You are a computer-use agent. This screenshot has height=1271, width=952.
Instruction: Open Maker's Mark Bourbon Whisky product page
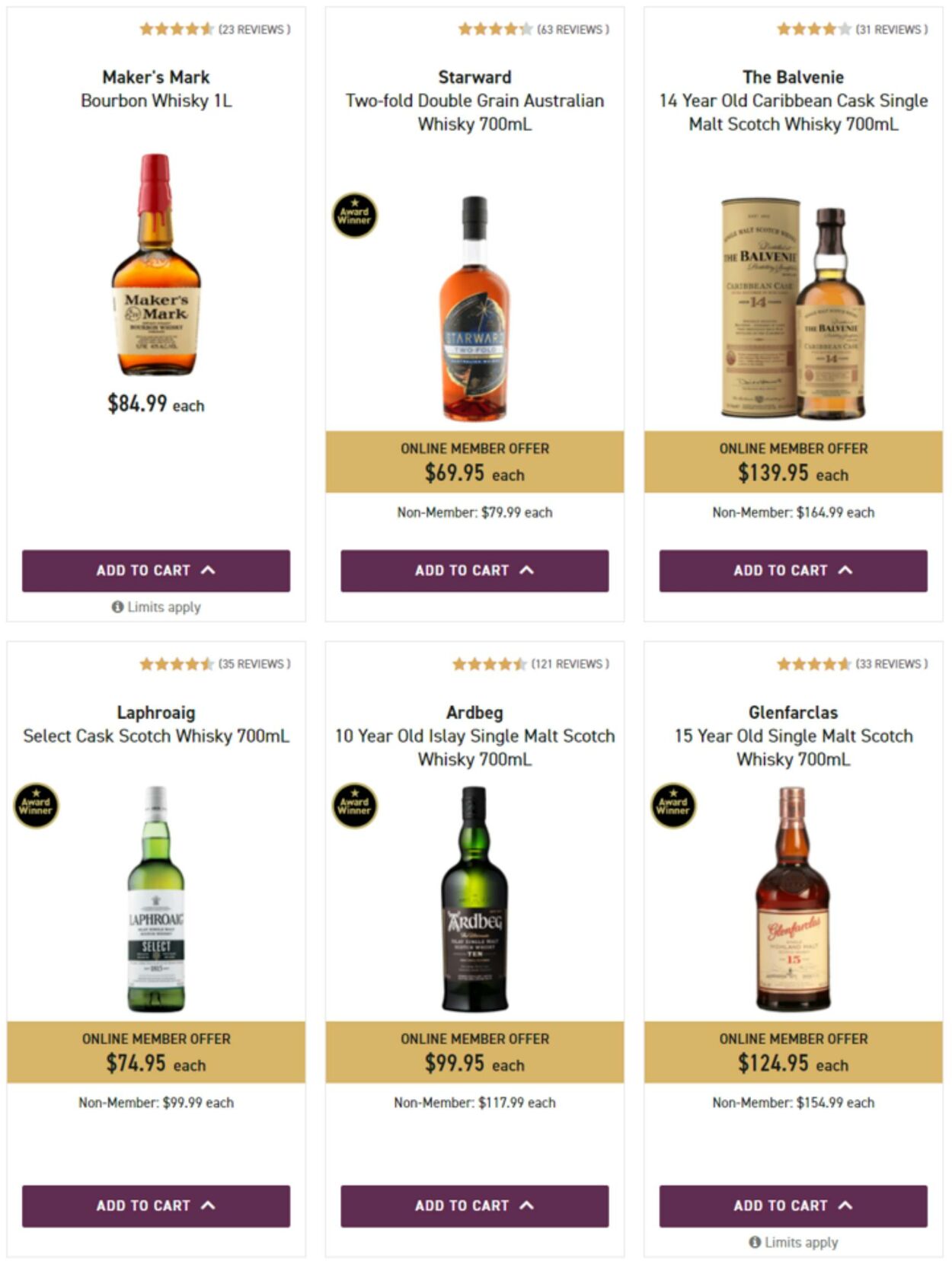coord(155,89)
